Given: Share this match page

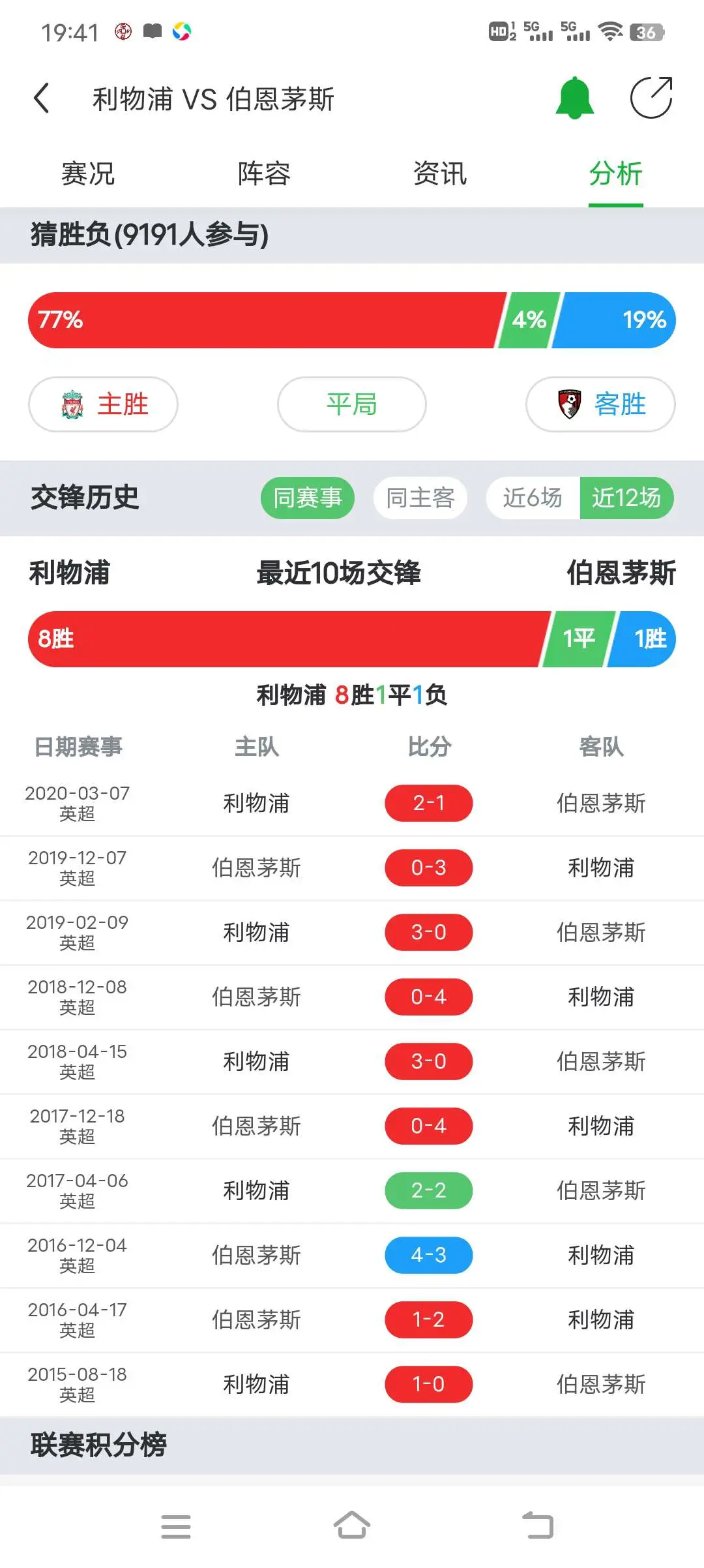Looking at the screenshot, I should coord(651,98).
